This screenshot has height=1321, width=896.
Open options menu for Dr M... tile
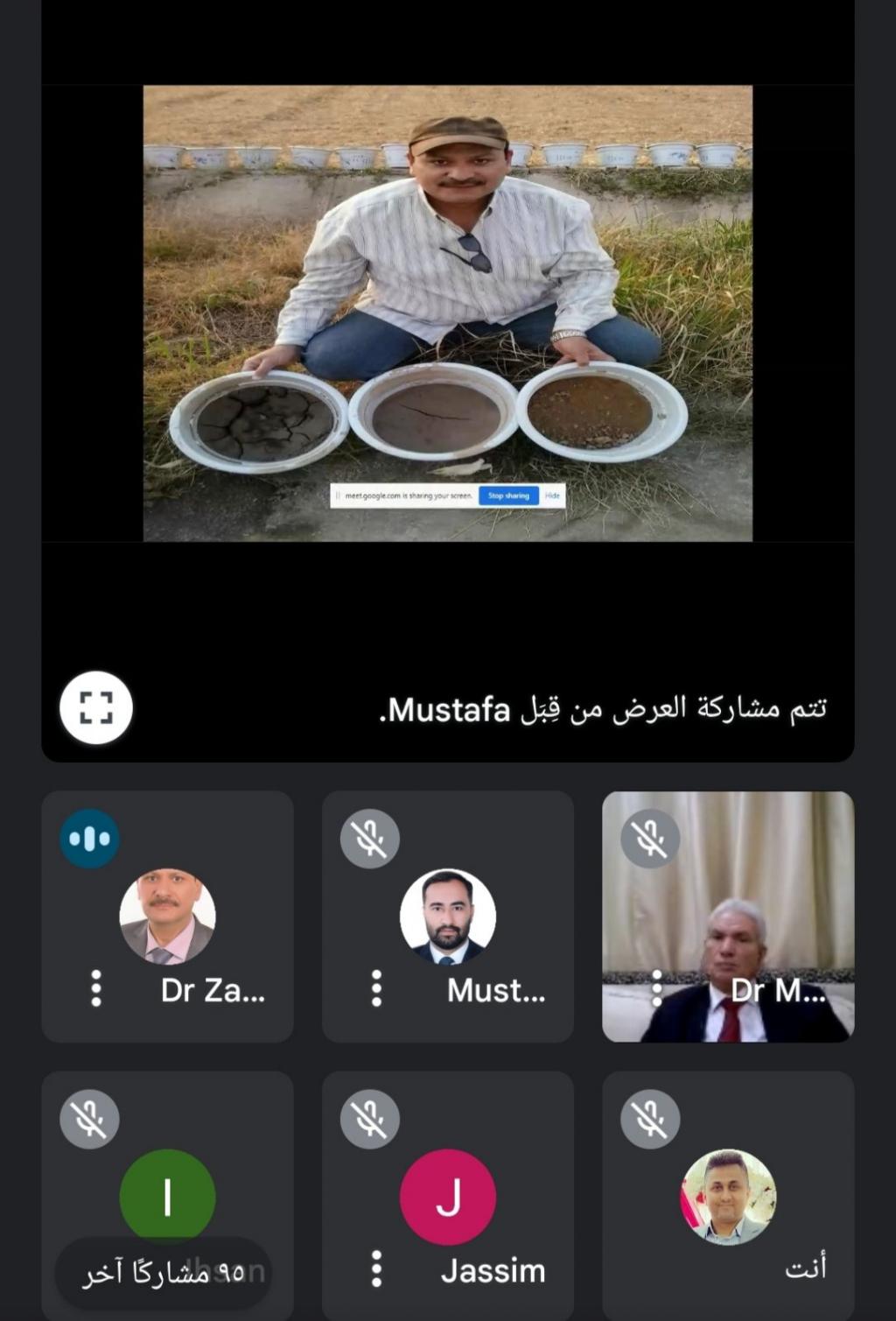pos(657,988)
